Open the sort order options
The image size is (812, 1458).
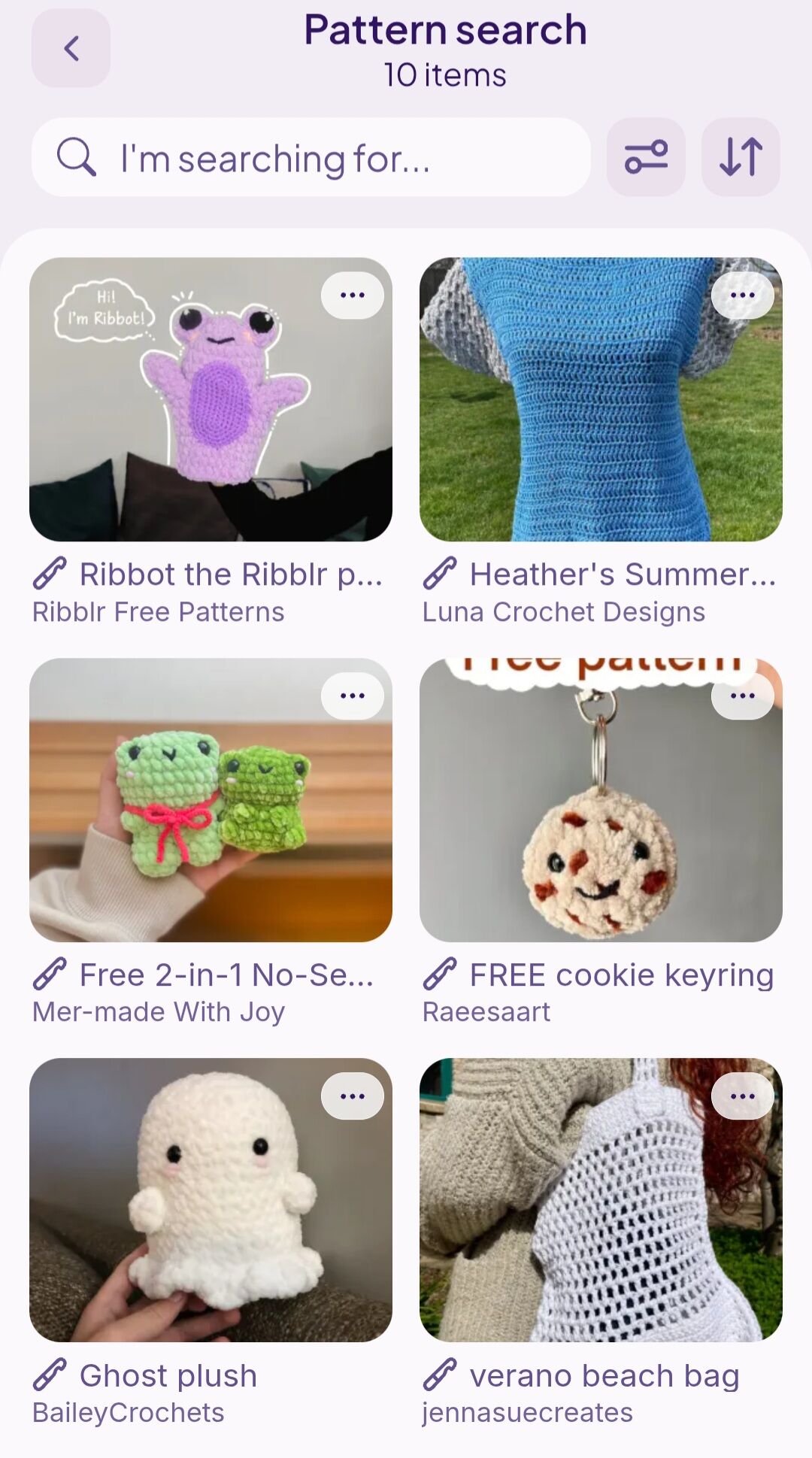[x=741, y=157]
